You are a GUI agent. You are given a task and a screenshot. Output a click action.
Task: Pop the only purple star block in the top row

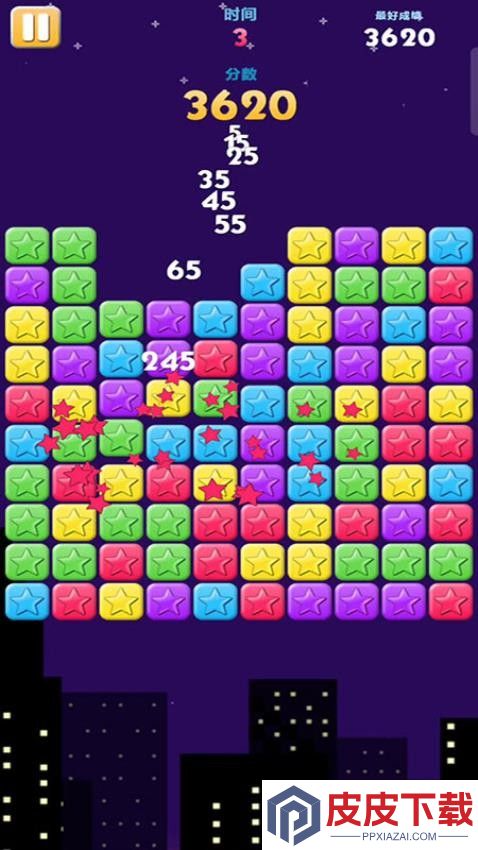pyautogui.click(x=356, y=246)
